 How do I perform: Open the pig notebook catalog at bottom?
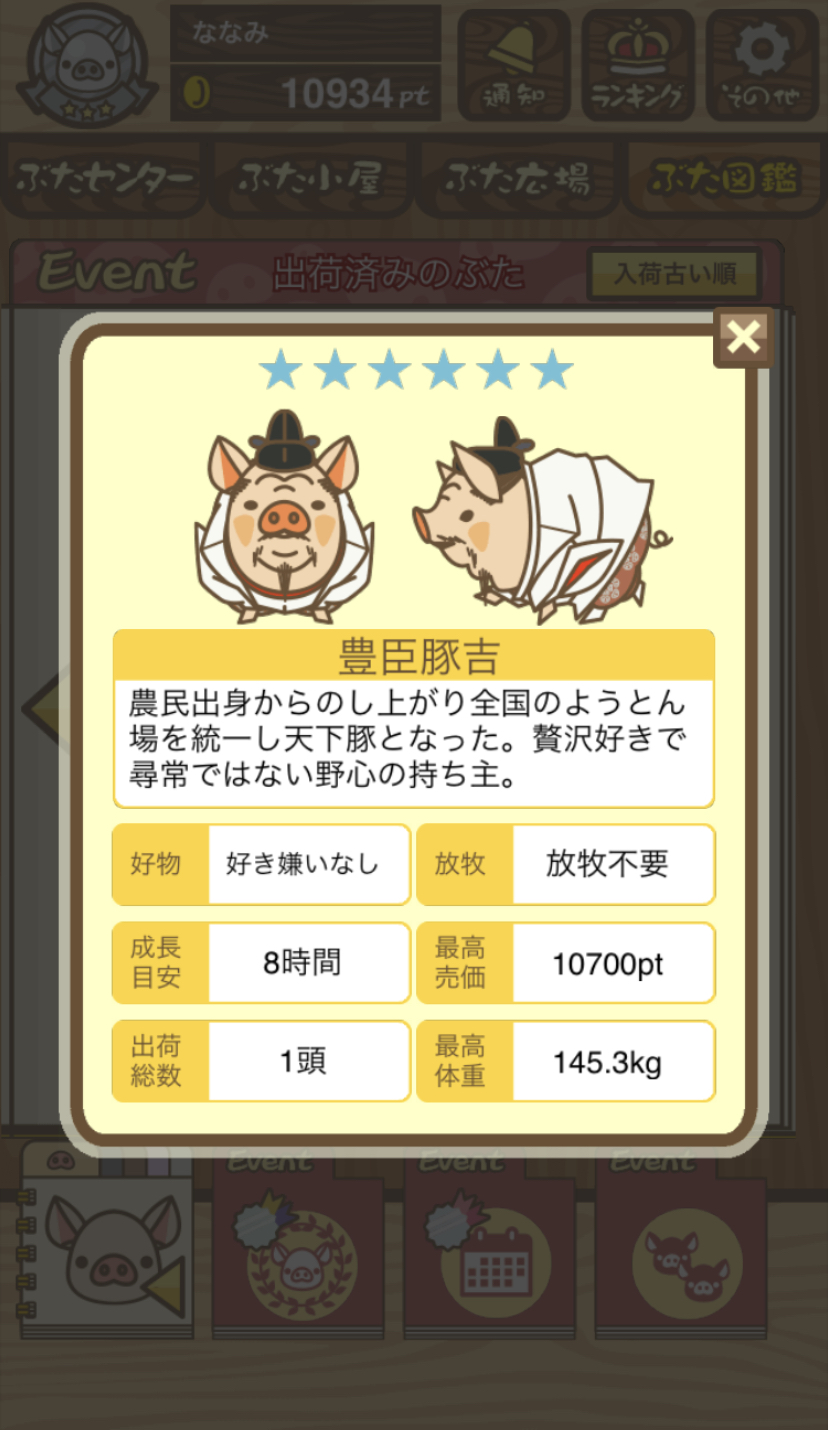[x=106, y=1240]
